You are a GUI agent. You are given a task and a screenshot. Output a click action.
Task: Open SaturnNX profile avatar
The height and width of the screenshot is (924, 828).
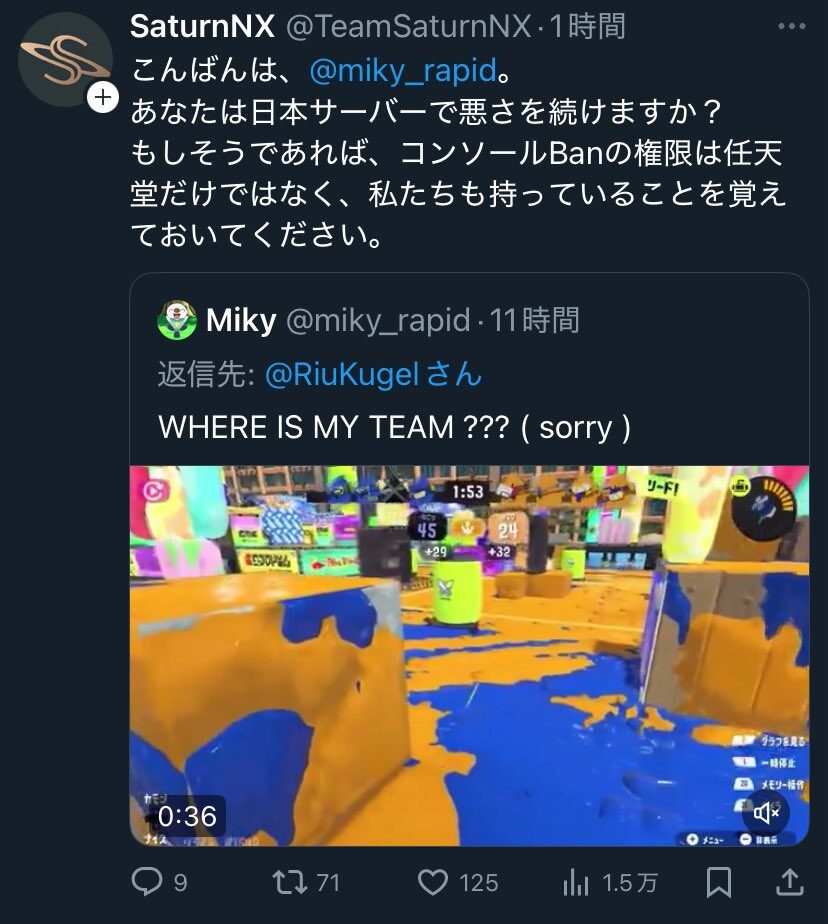coord(63,59)
